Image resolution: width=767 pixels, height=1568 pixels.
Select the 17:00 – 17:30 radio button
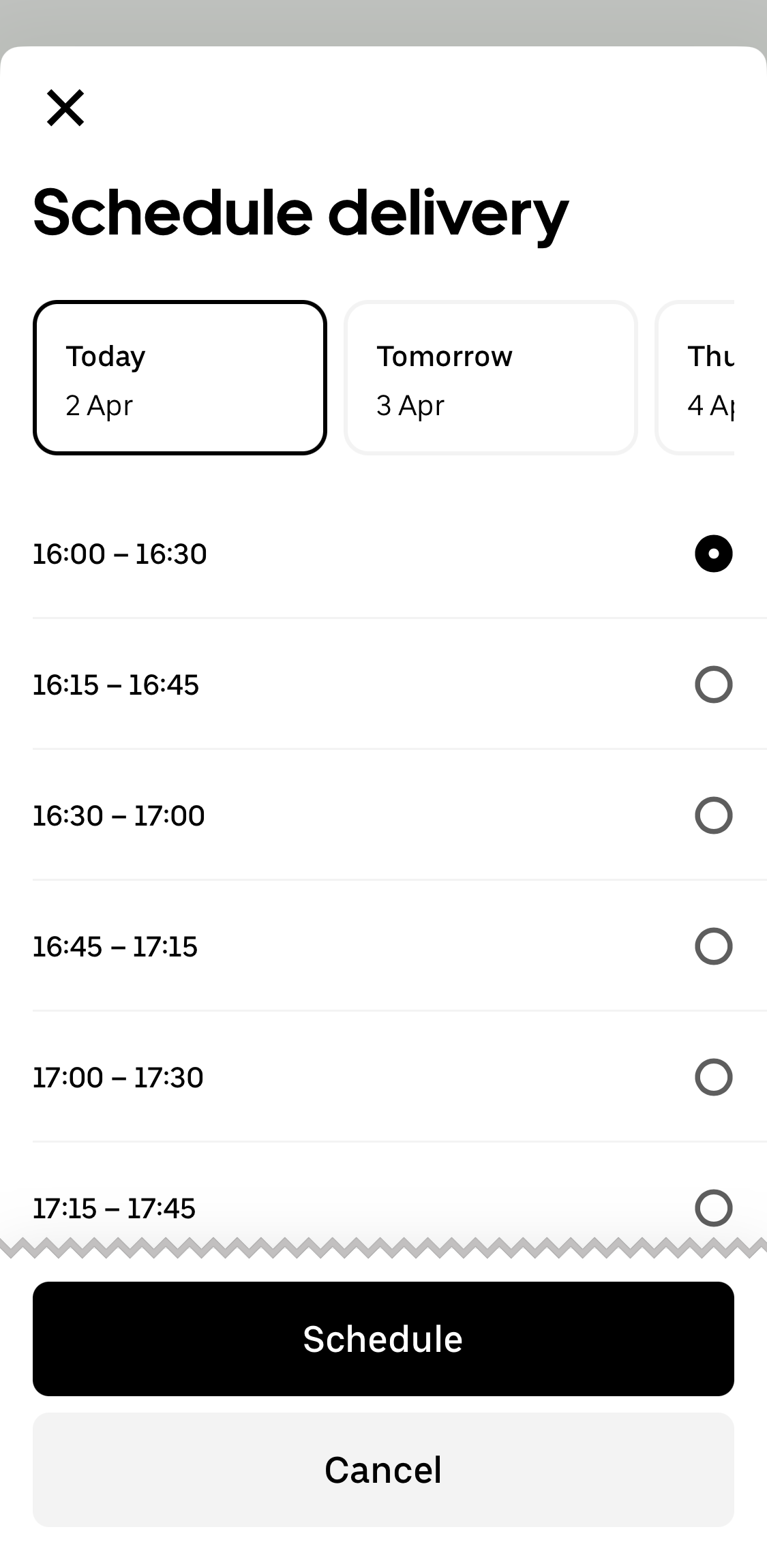coord(713,1076)
